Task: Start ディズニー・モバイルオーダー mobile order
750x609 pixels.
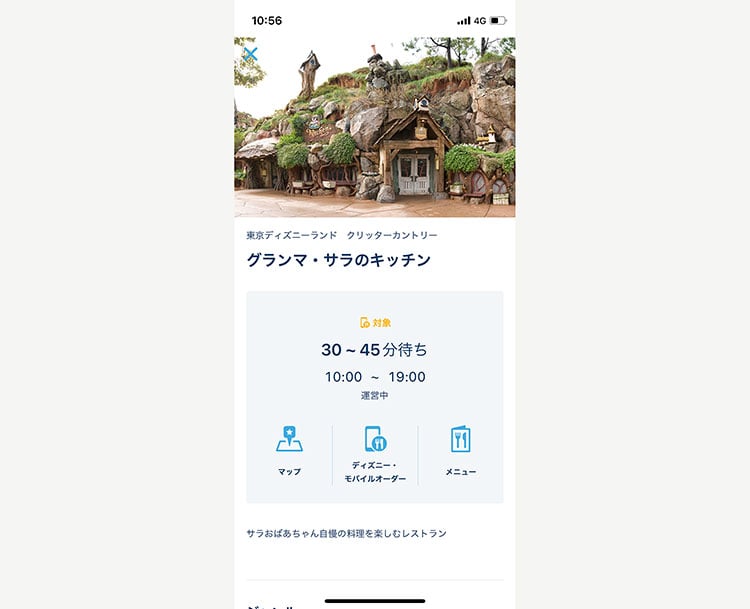Action: [x=375, y=452]
